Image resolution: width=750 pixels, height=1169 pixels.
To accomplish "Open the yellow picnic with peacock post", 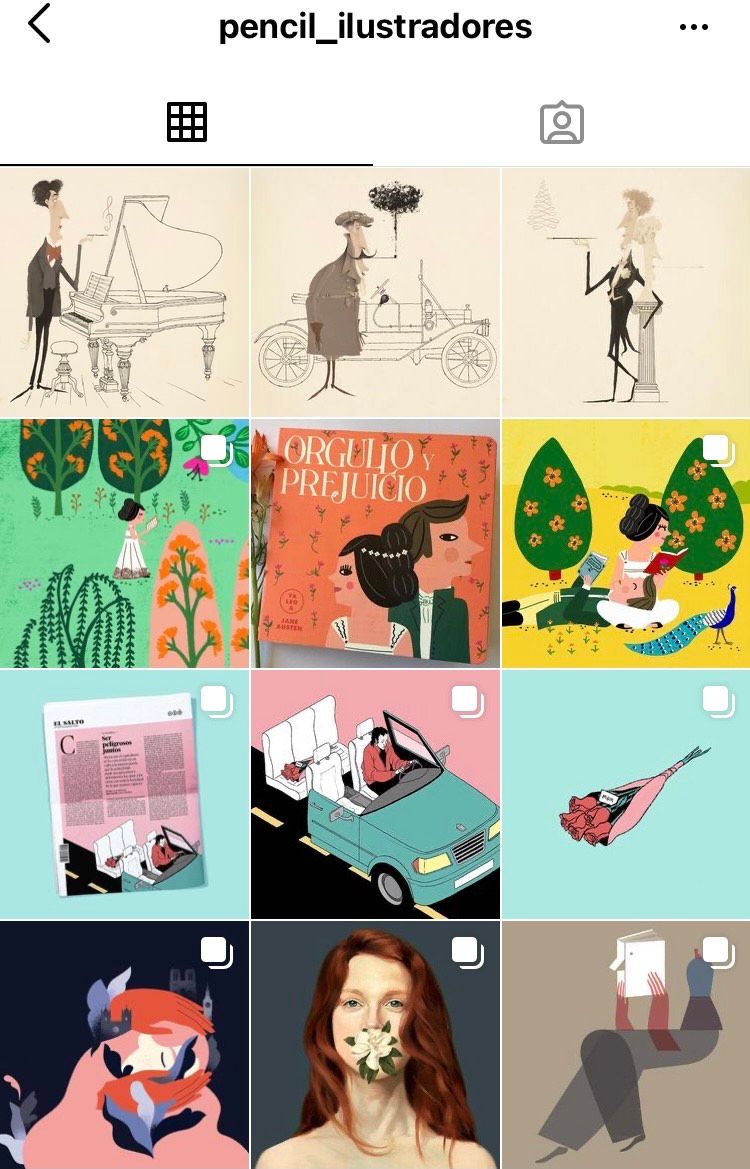I will (626, 543).
